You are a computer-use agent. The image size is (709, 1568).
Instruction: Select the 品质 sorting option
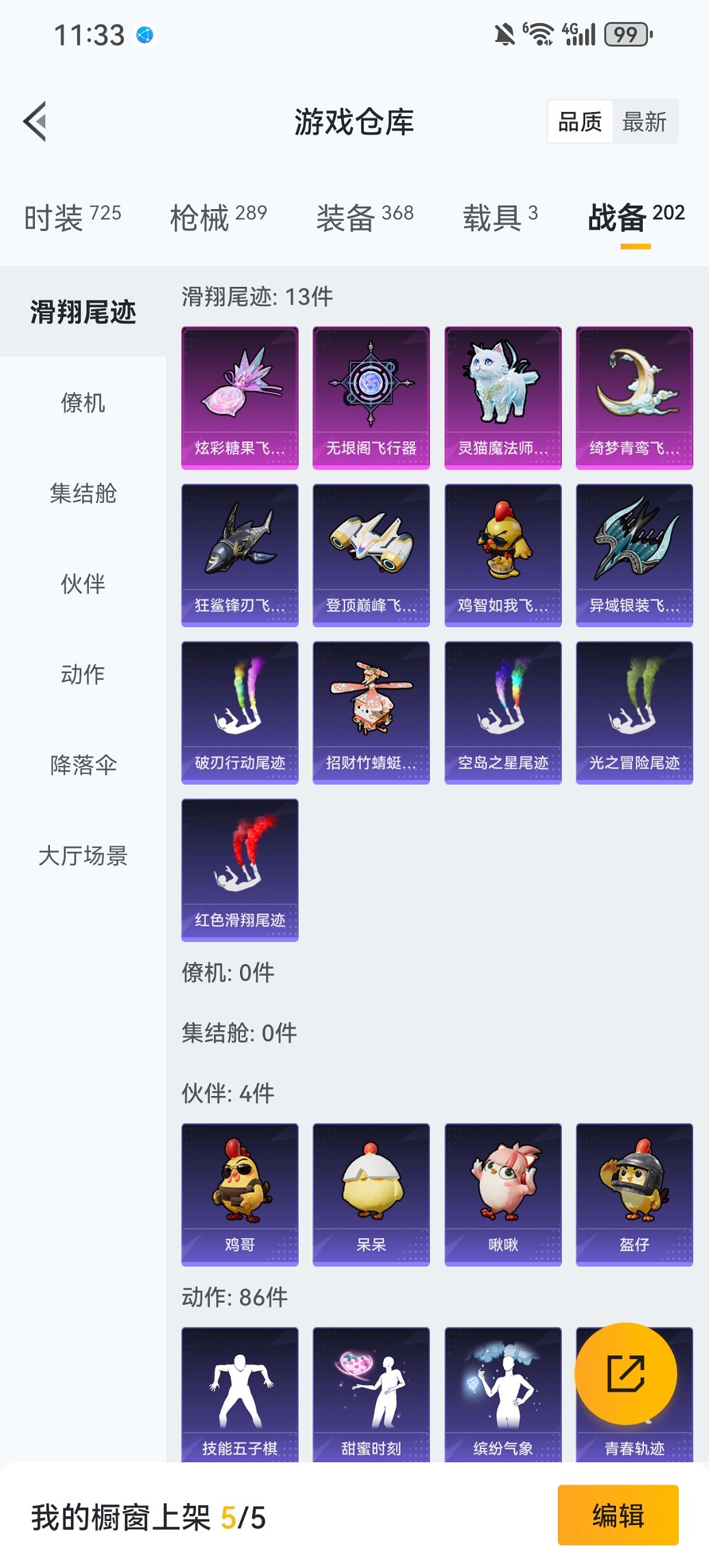click(x=580, y=121)
